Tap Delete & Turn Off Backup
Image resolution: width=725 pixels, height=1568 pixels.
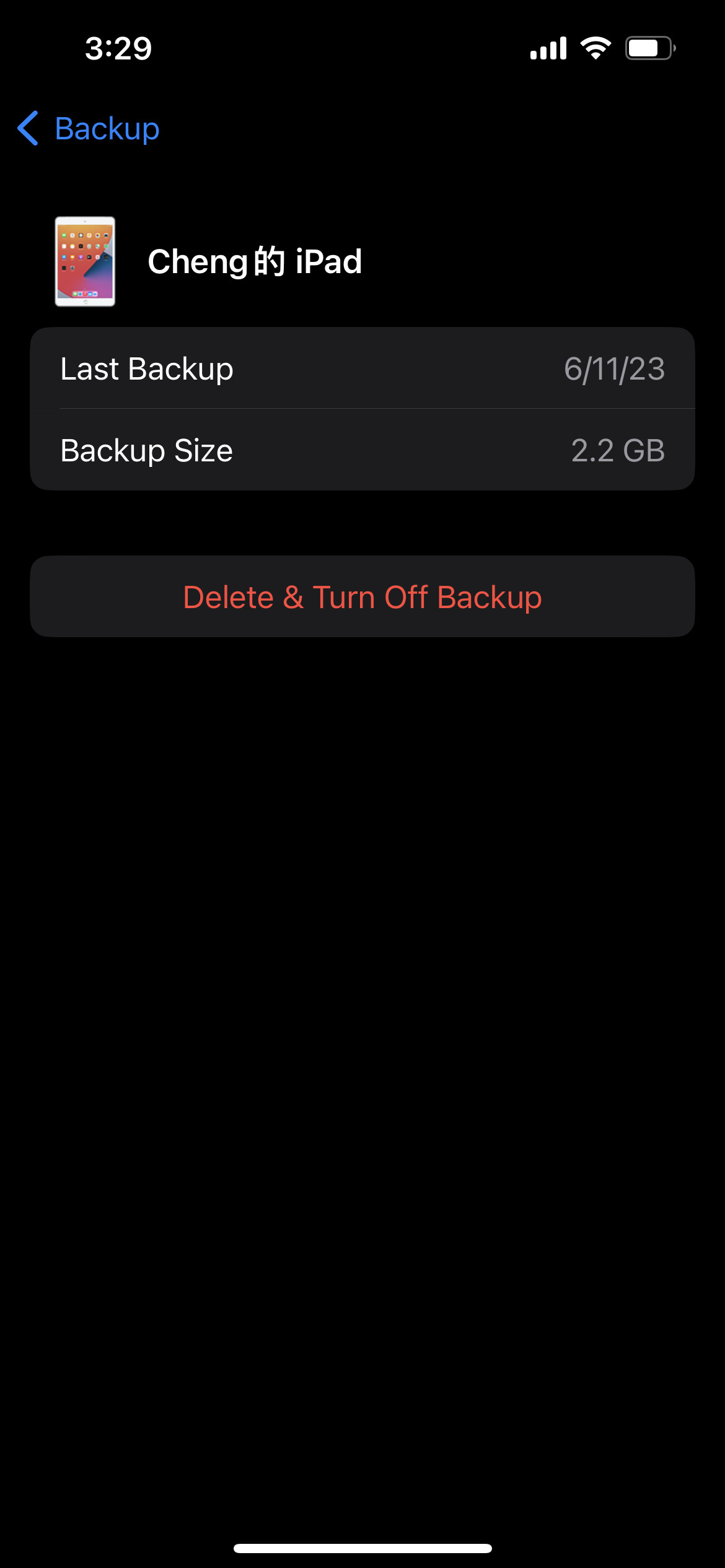pyautogui.click(x=362, y=597)
